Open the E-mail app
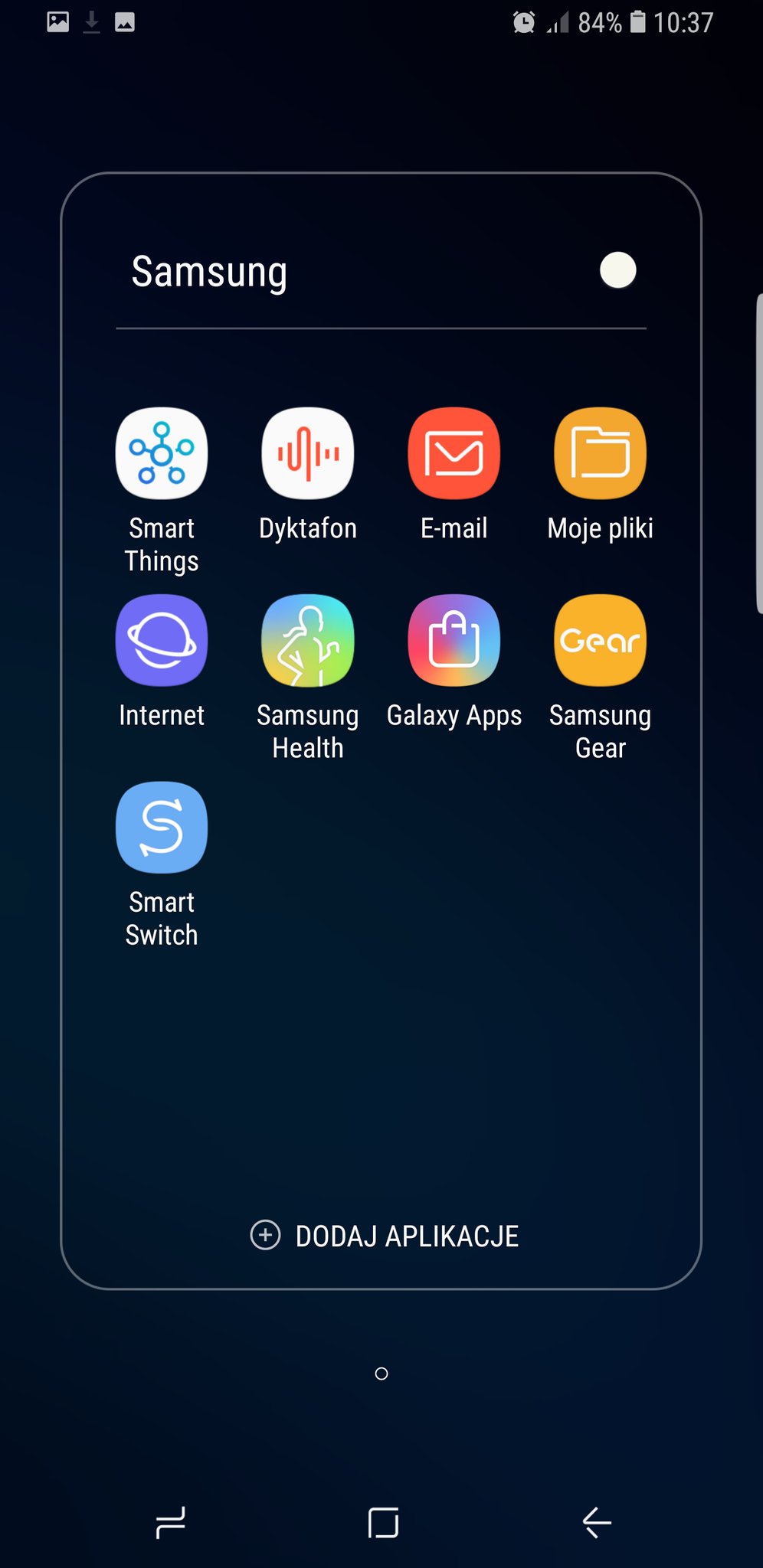This screenshot has width=763, height=1568. (x=454, y=453)
